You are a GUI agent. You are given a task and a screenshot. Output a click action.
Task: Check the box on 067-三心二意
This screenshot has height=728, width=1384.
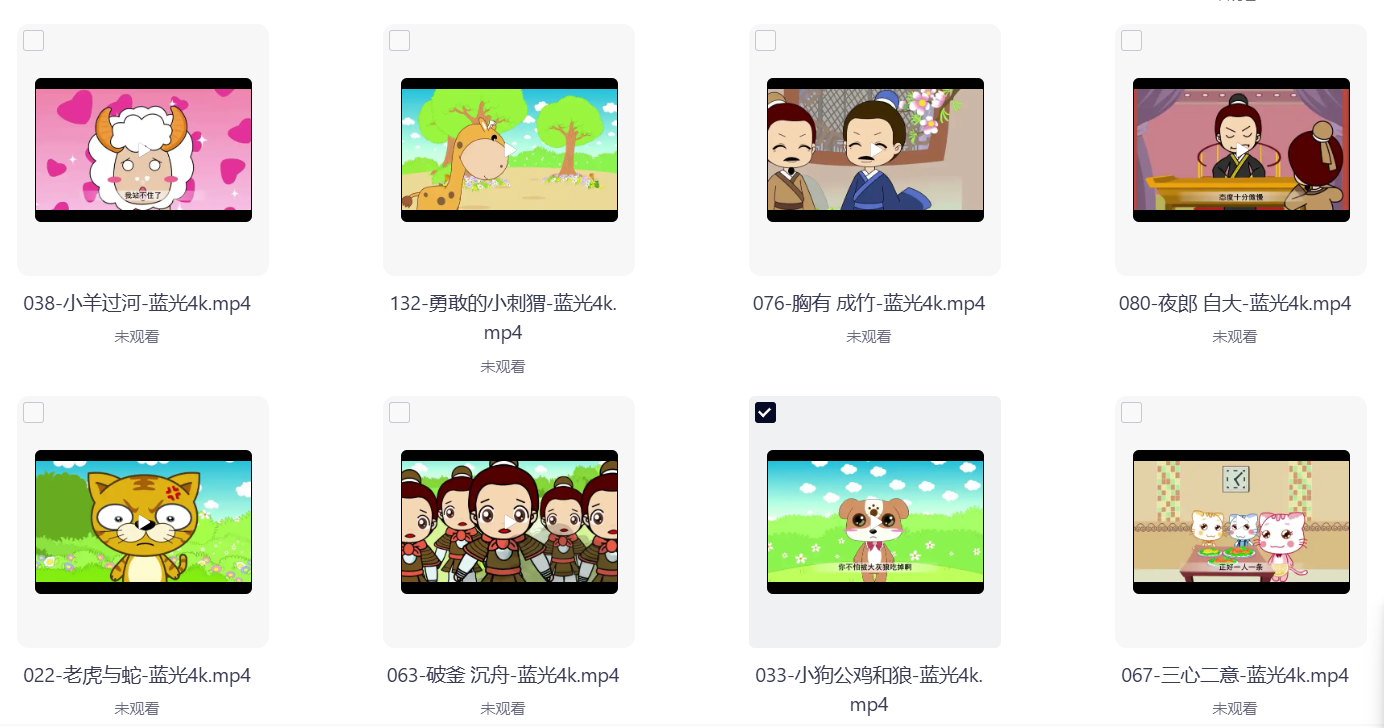[1132, 413]
